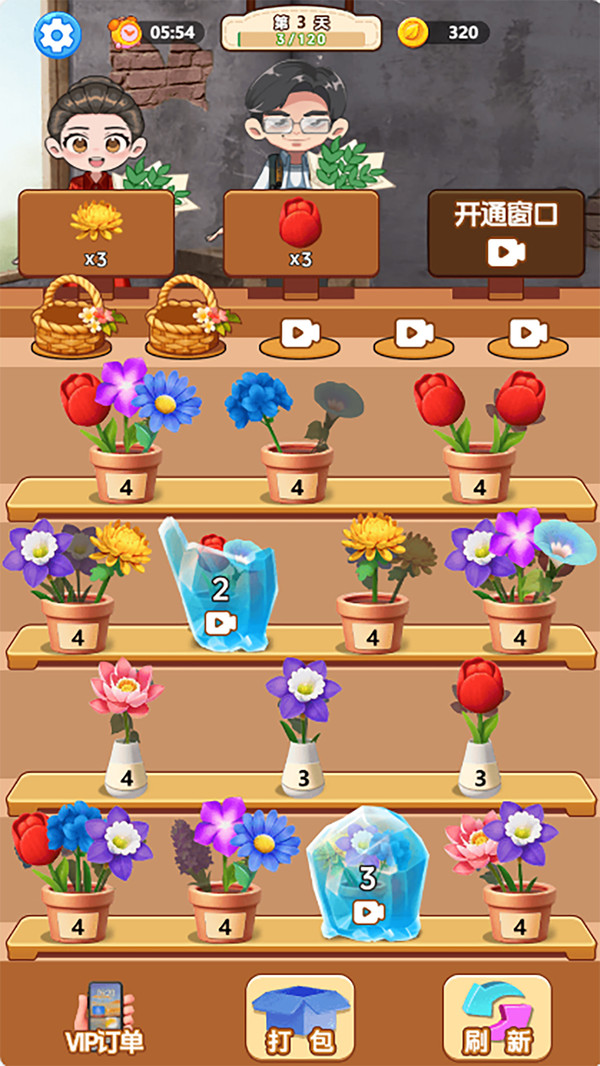Viewport: 600px width, 1066px height.
Task: Tap the yellow chrysanthemum x3 order card
Action: coord(96,233)
